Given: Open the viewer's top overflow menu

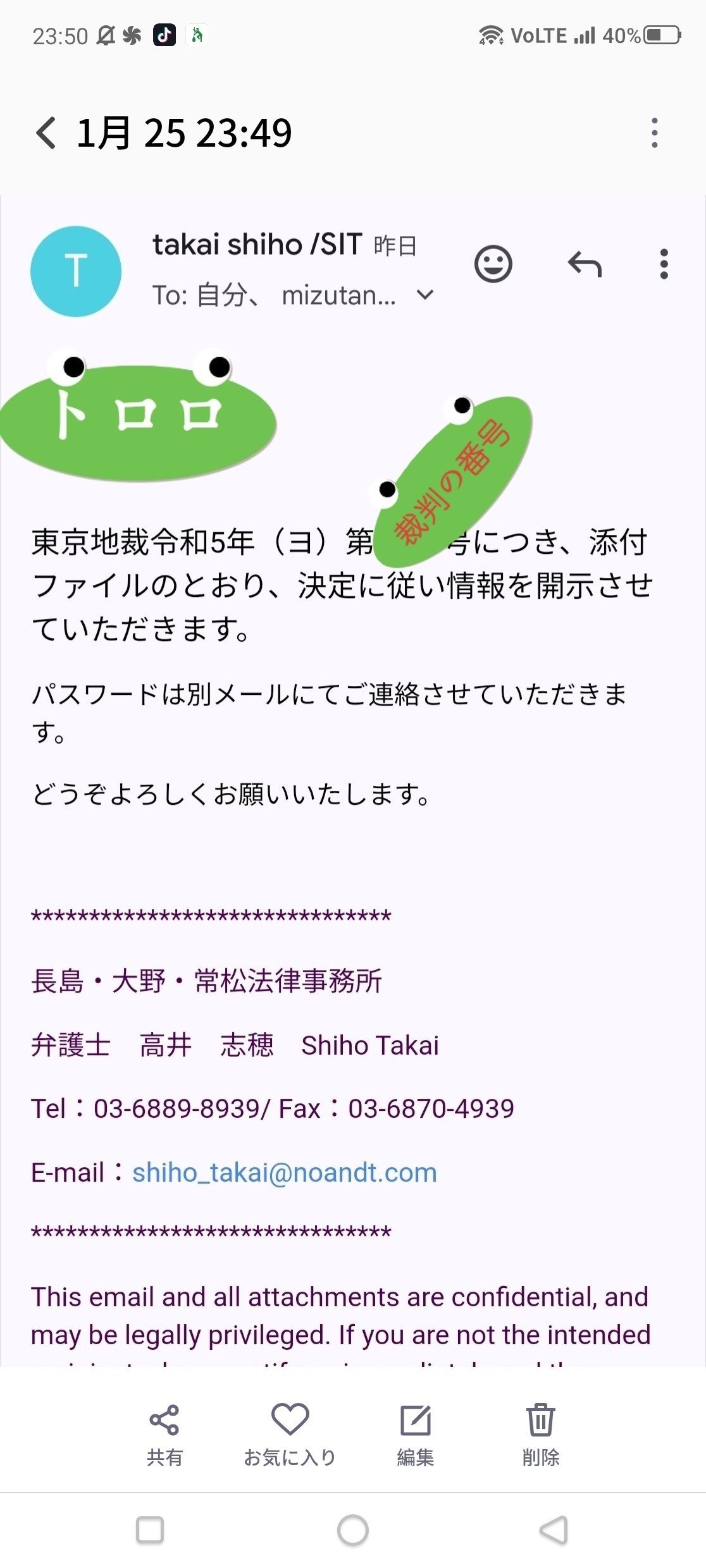Looking at the screenshot, I should (x=655, y=133).
